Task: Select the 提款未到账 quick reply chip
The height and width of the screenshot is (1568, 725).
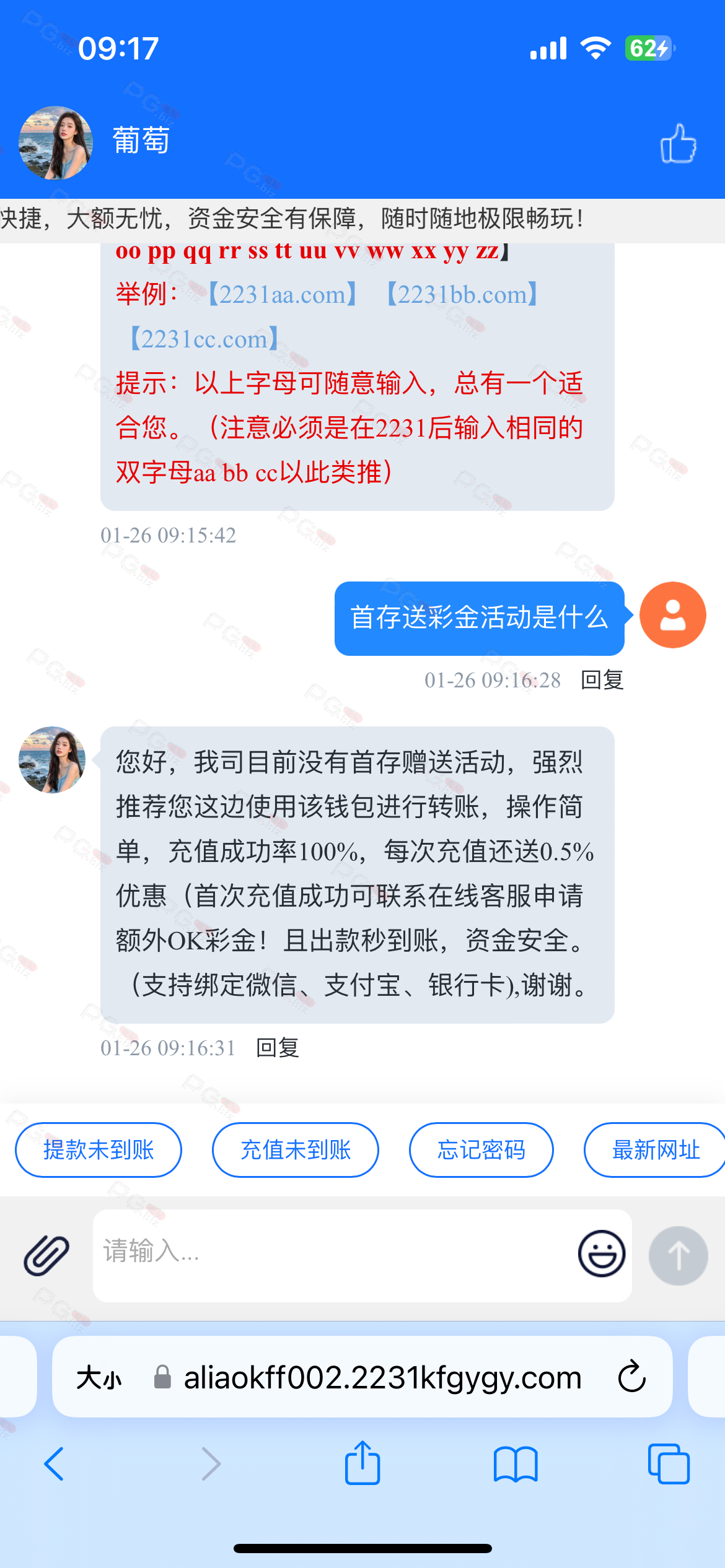Action: [99, 1150]
